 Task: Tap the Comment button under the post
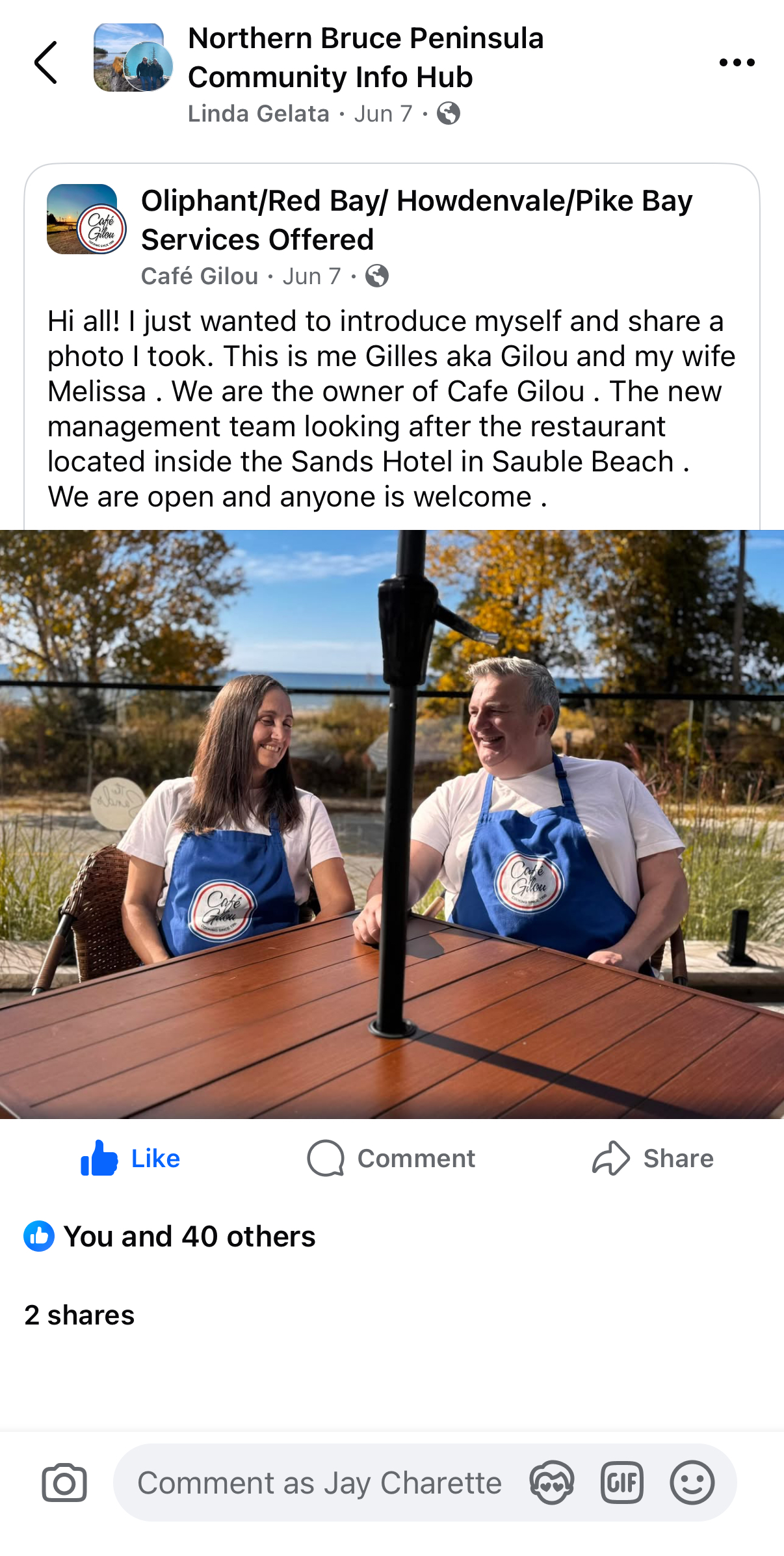pos(391,1159)
